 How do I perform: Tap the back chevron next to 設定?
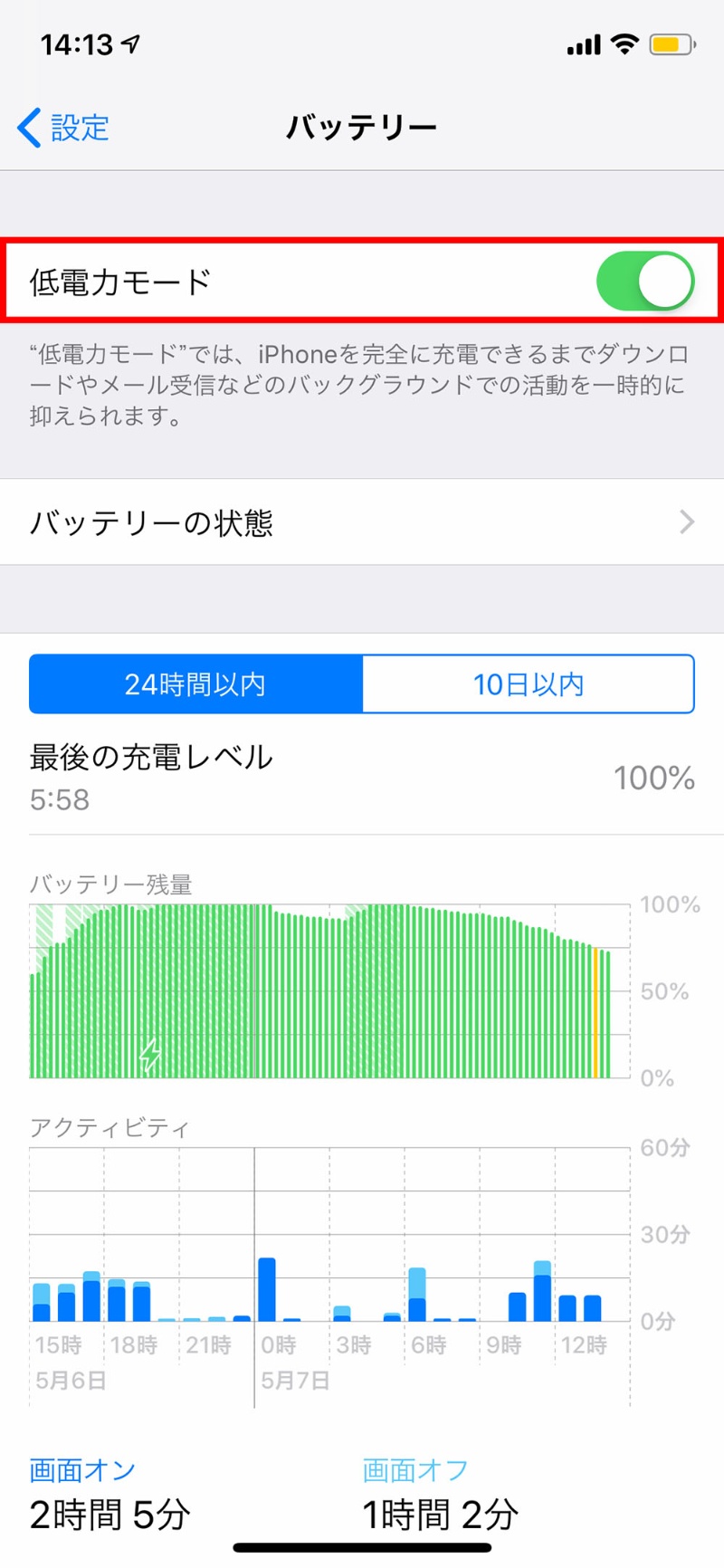pyautogui.click(x=27, y=128)
